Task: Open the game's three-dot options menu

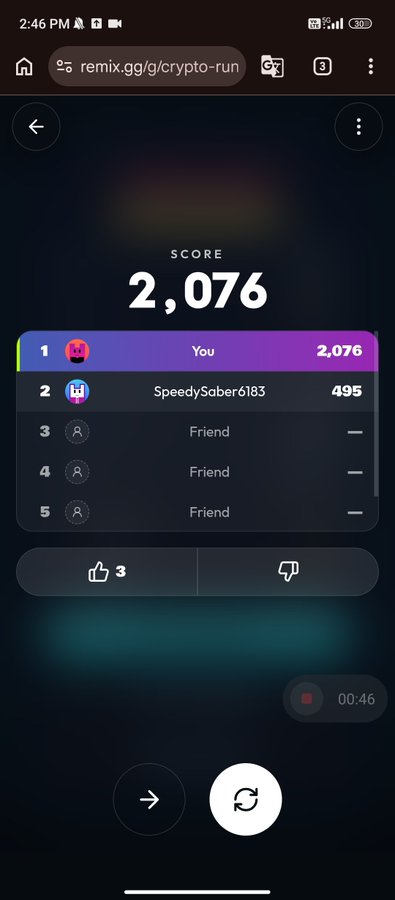Action: click(x=358, y=126)
